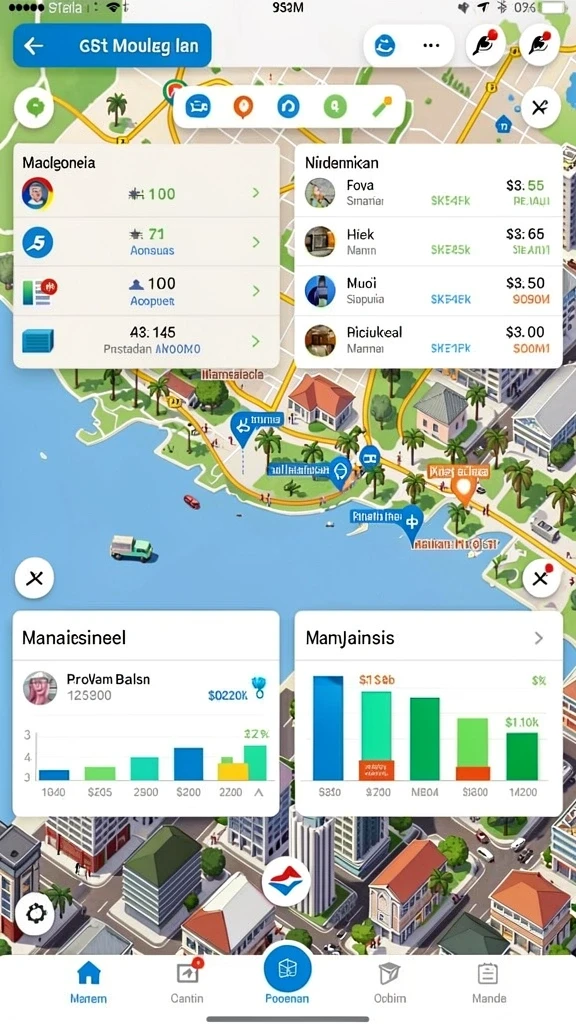The height and width of the screenshot is (1024, 576).
Task: Open the Aonsuas row with 71
Action: (146, 242)
